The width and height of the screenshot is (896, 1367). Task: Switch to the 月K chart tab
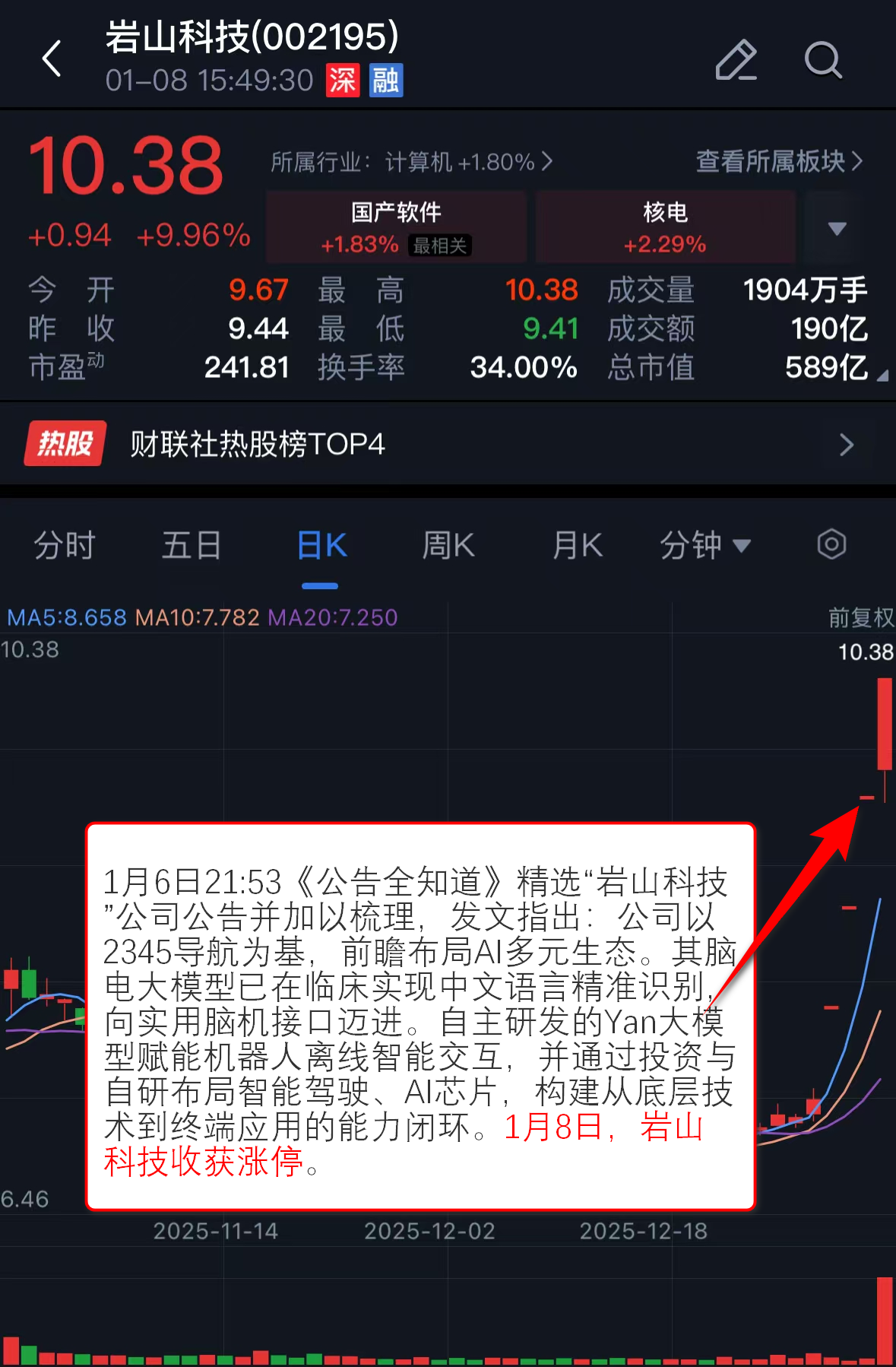coord(577,546)
